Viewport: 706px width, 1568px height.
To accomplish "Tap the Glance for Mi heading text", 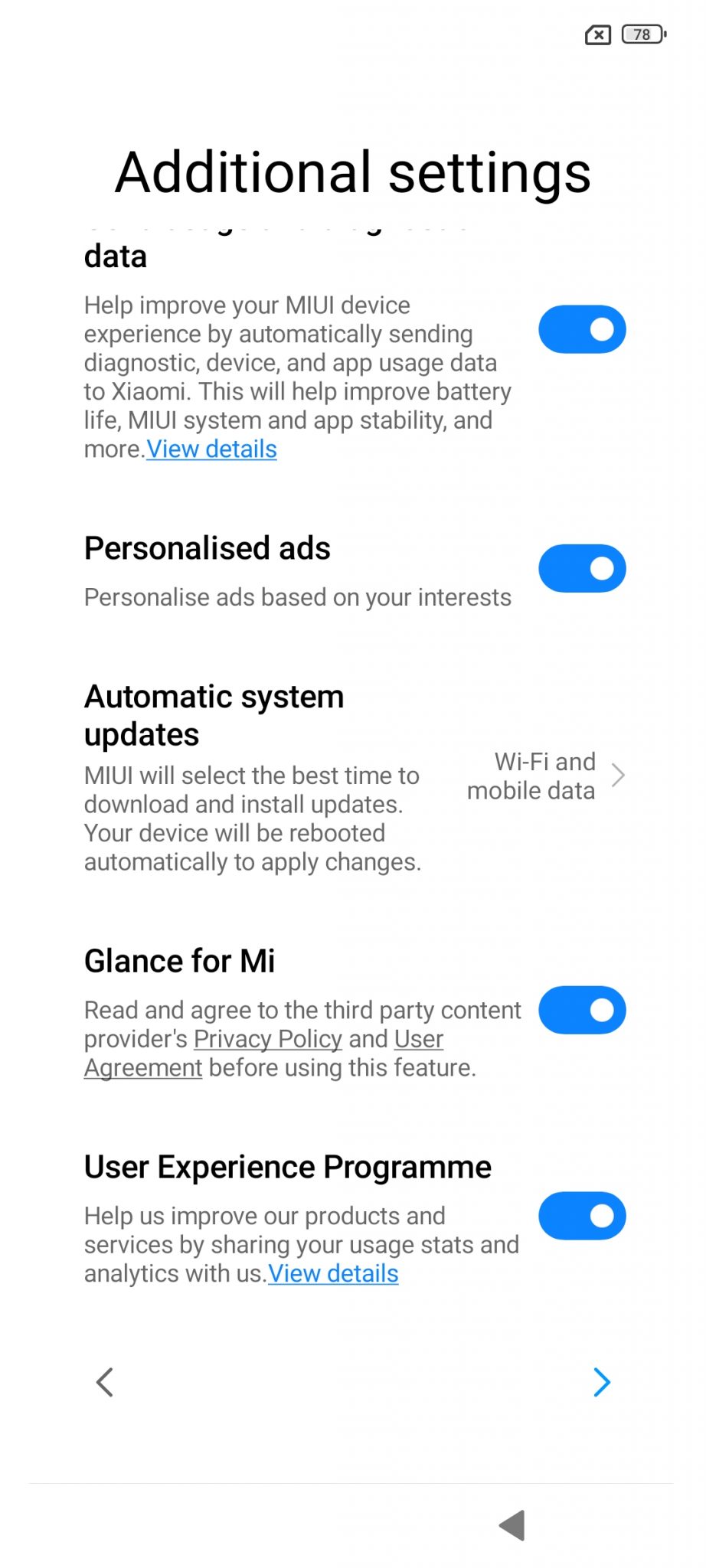I will pos(180,961).
